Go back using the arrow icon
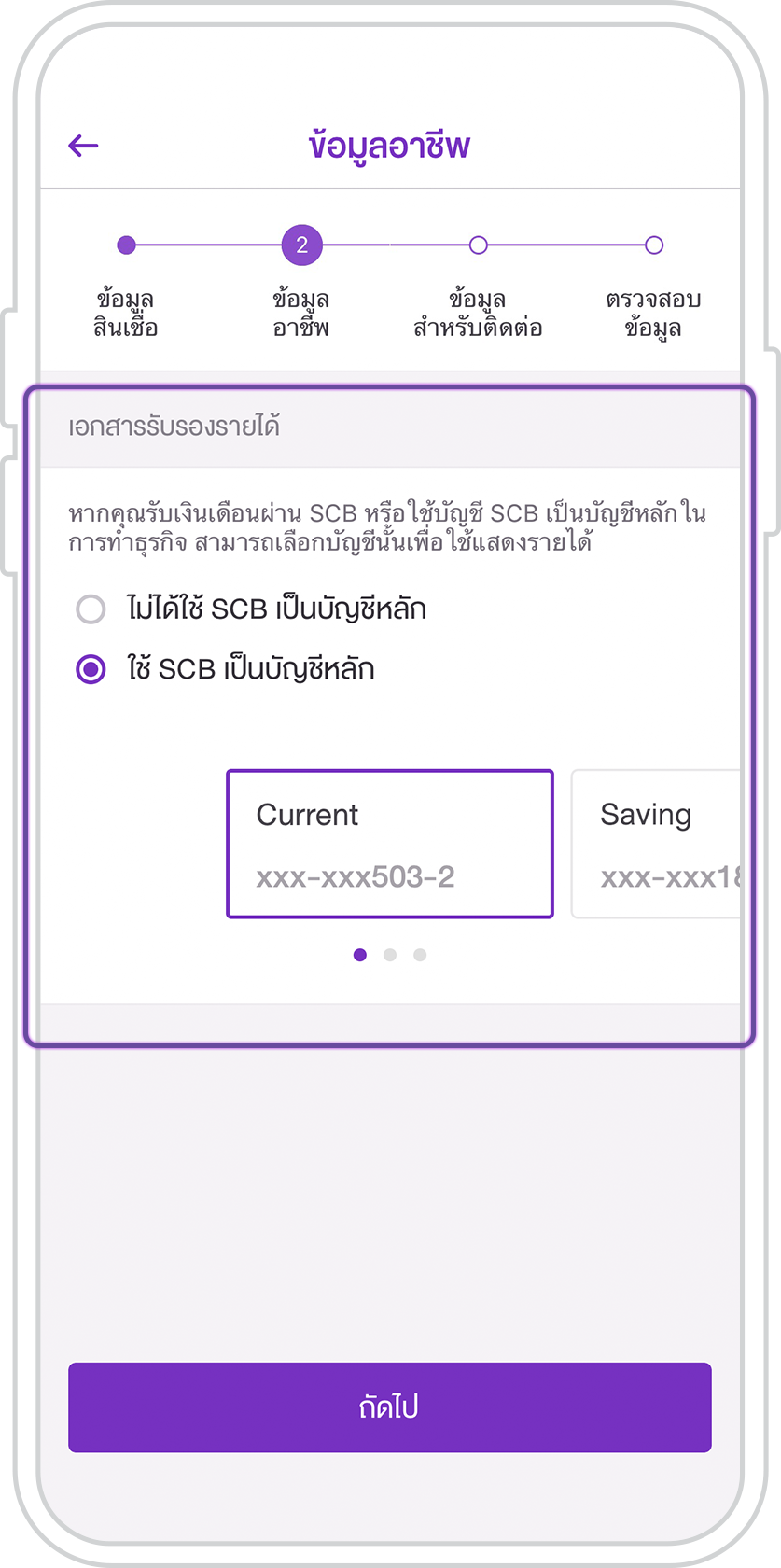 (x=83, y=146)
